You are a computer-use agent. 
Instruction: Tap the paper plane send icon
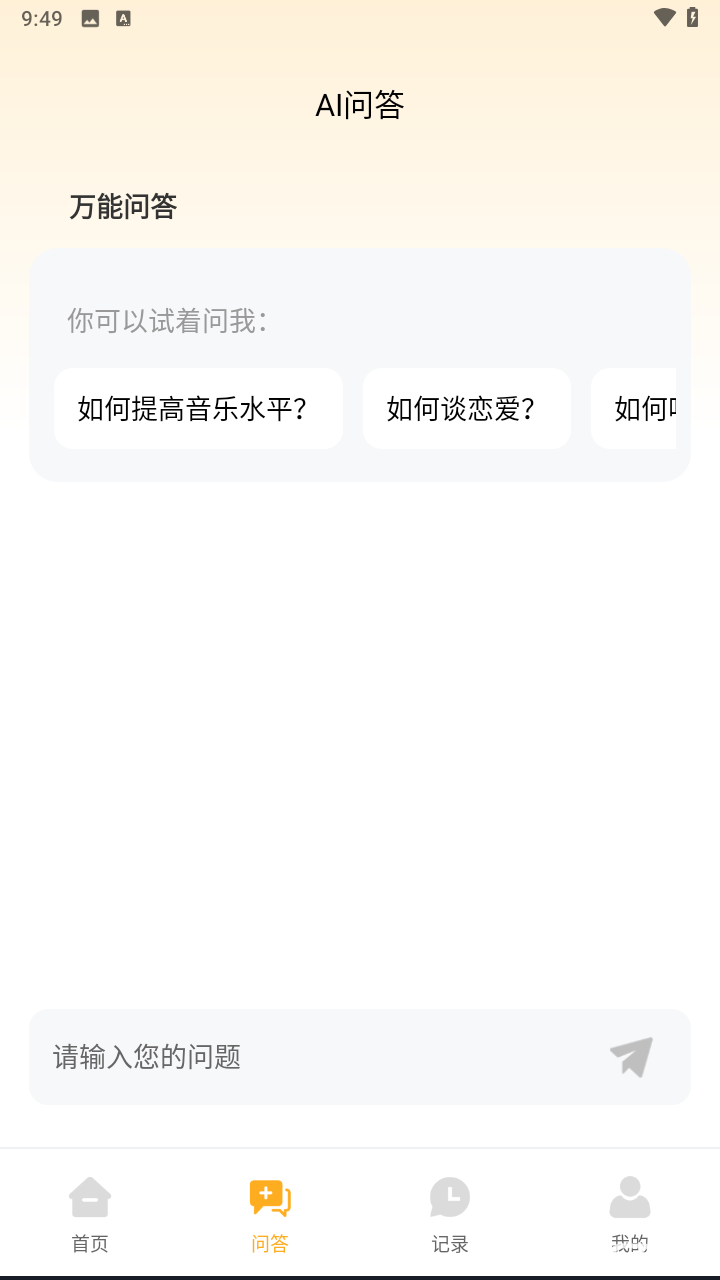coord(630,1056)
